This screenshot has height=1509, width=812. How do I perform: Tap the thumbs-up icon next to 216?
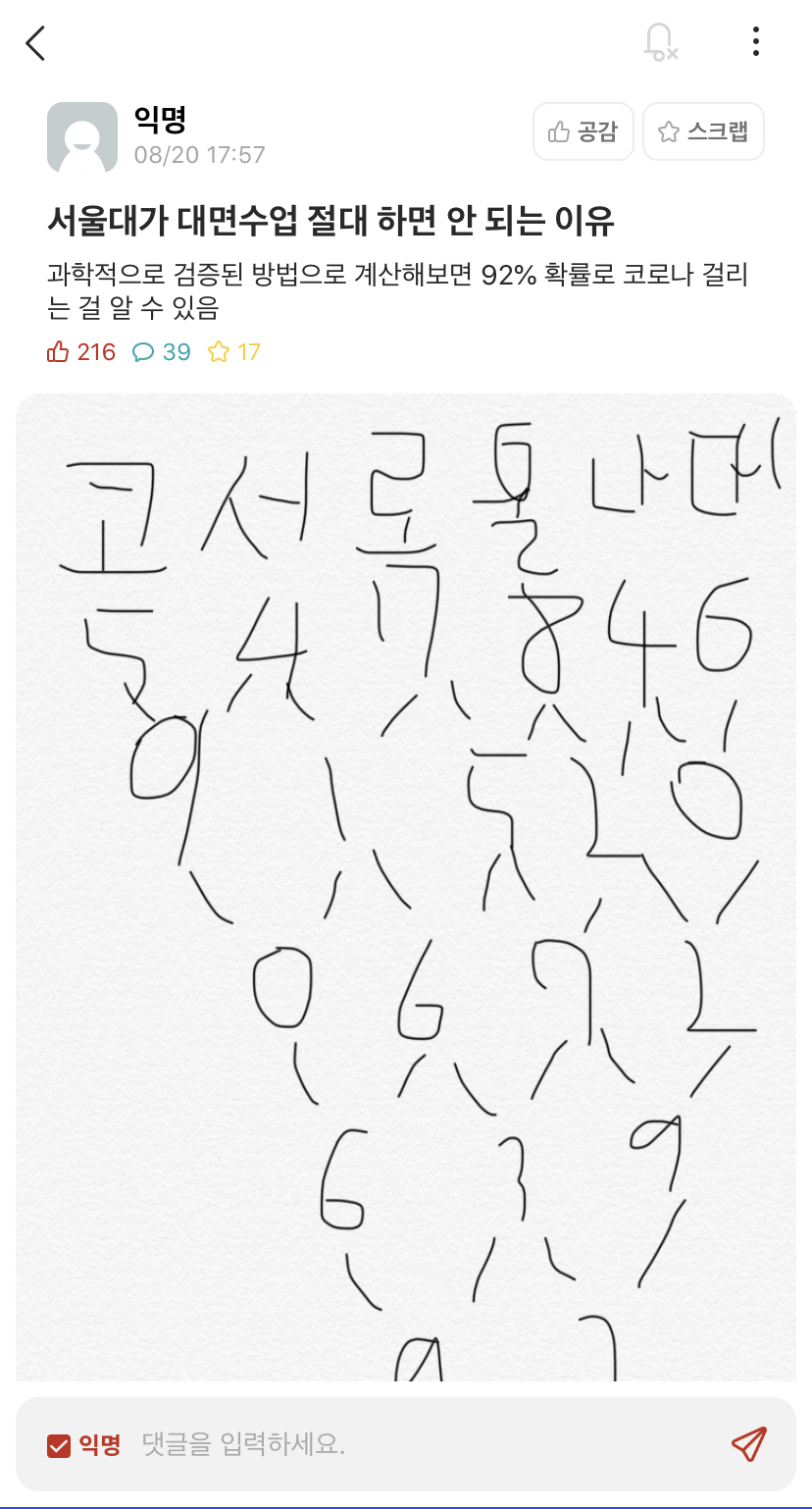pos(61,351)
